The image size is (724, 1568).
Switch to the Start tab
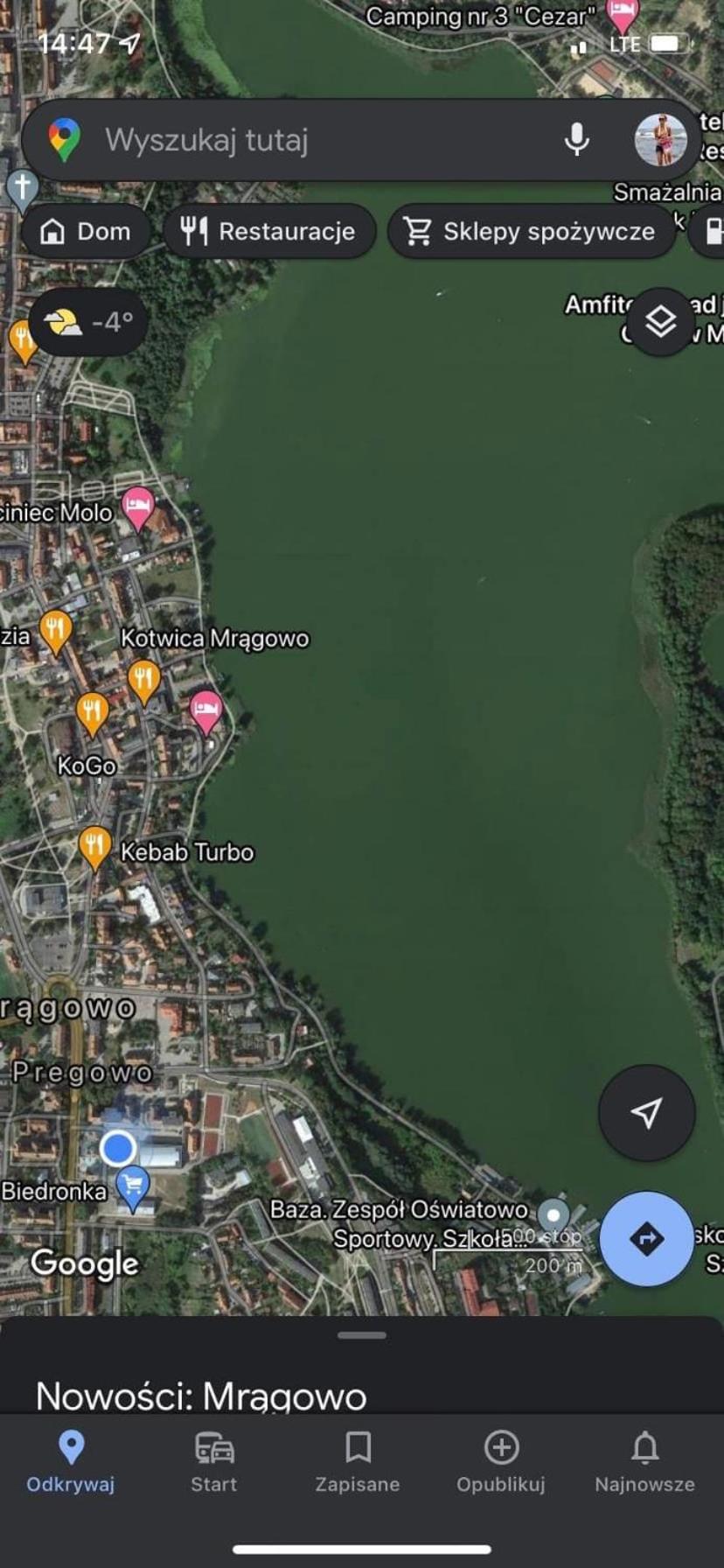pos(214,1463)
